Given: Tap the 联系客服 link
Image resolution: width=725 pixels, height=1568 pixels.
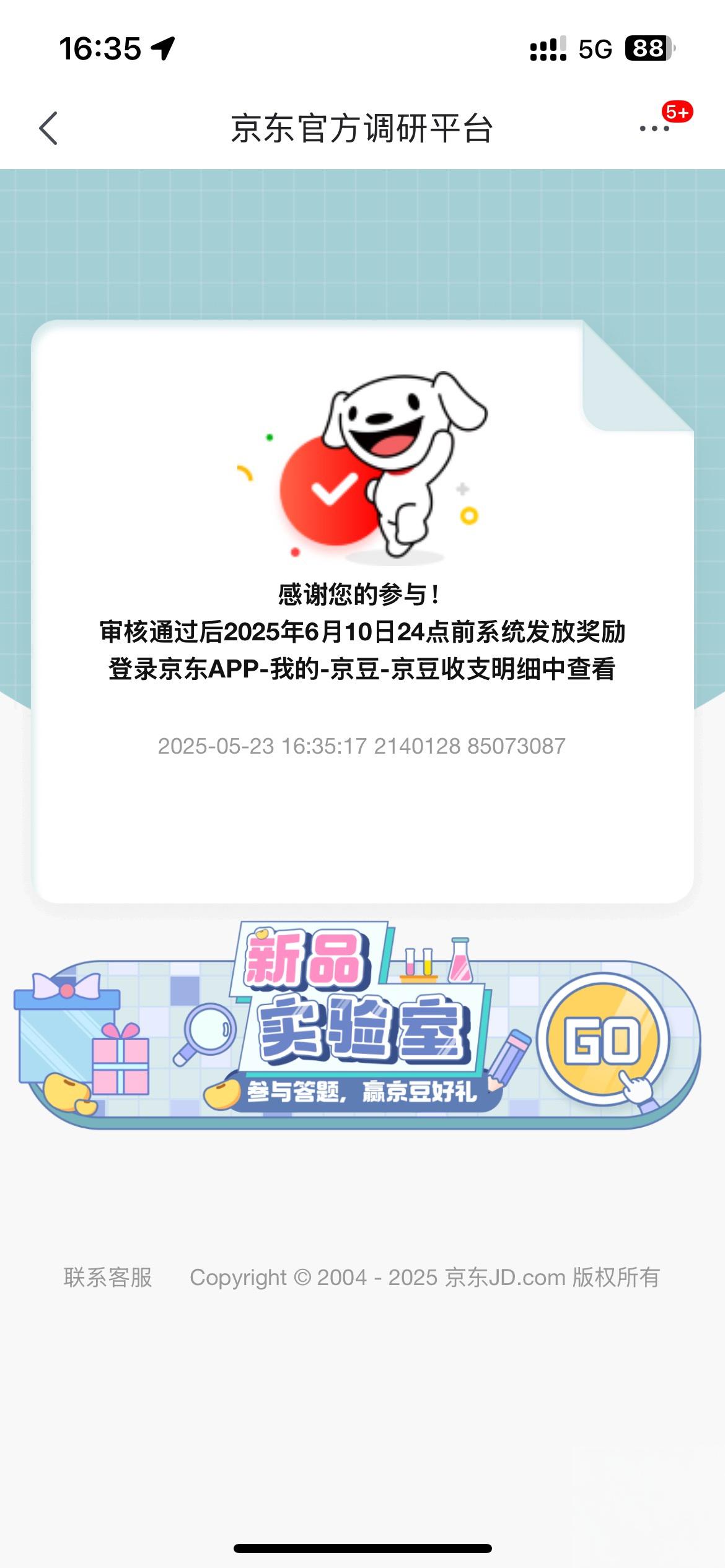Looking at the screenshot, I should click(108, 1277).
